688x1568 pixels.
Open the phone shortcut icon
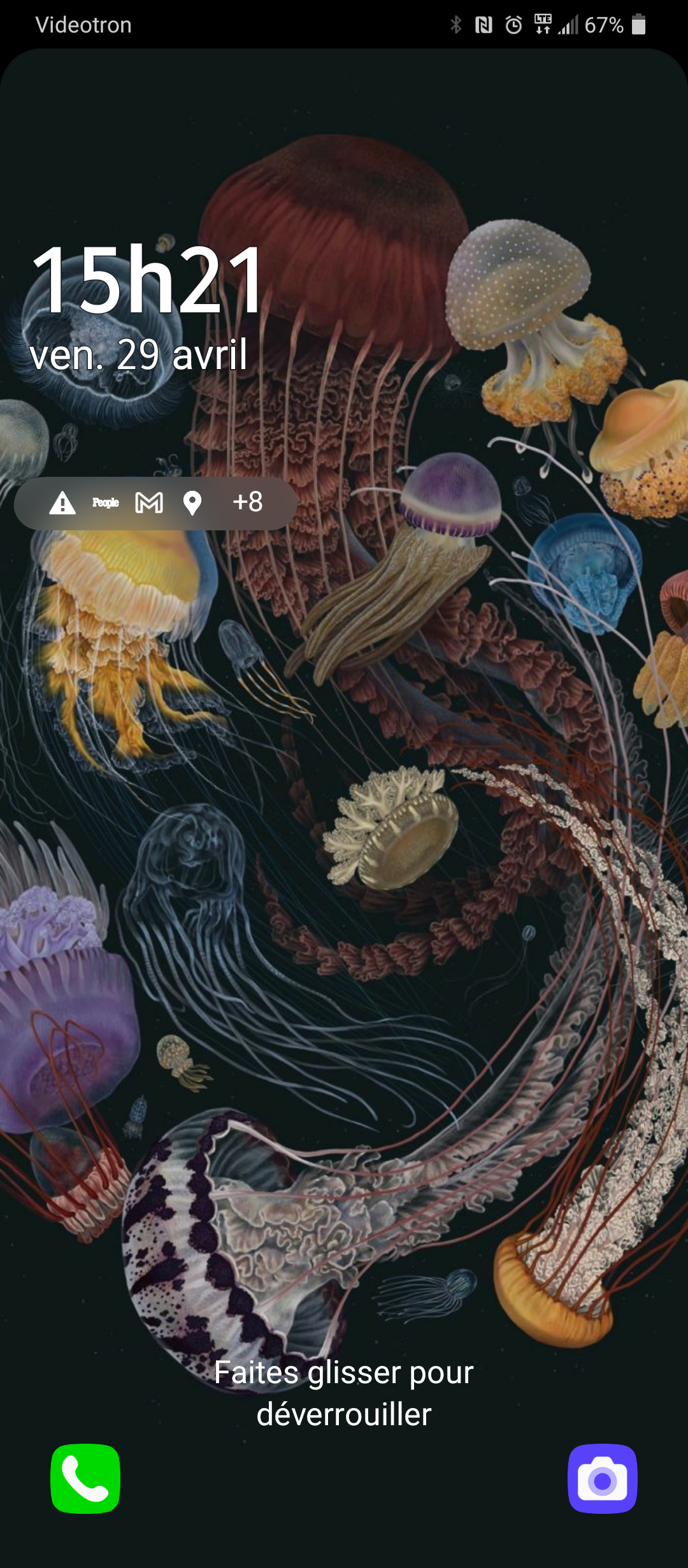(x=85, y=1478)
